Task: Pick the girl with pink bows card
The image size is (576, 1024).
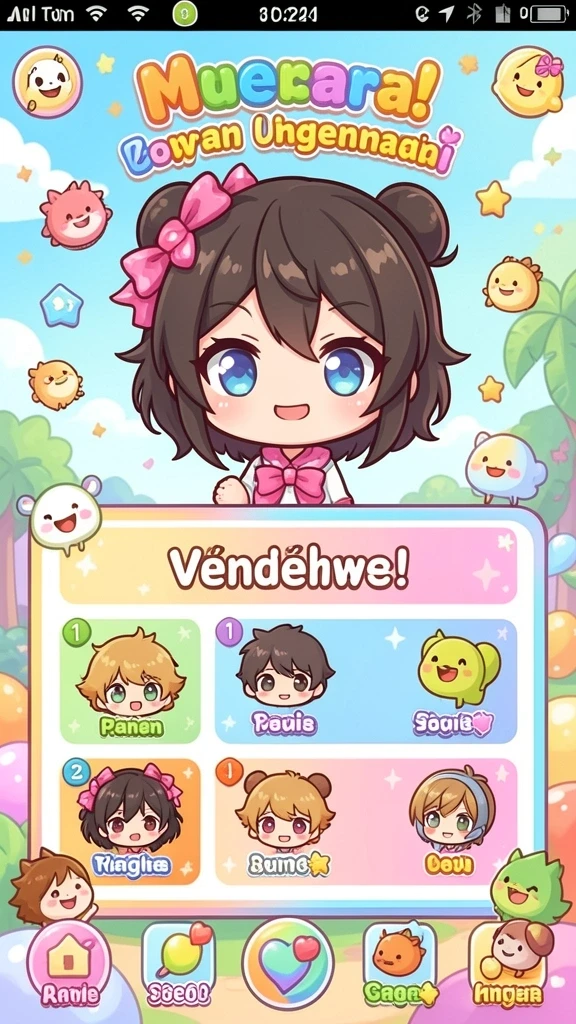Action: pos(131,822)
